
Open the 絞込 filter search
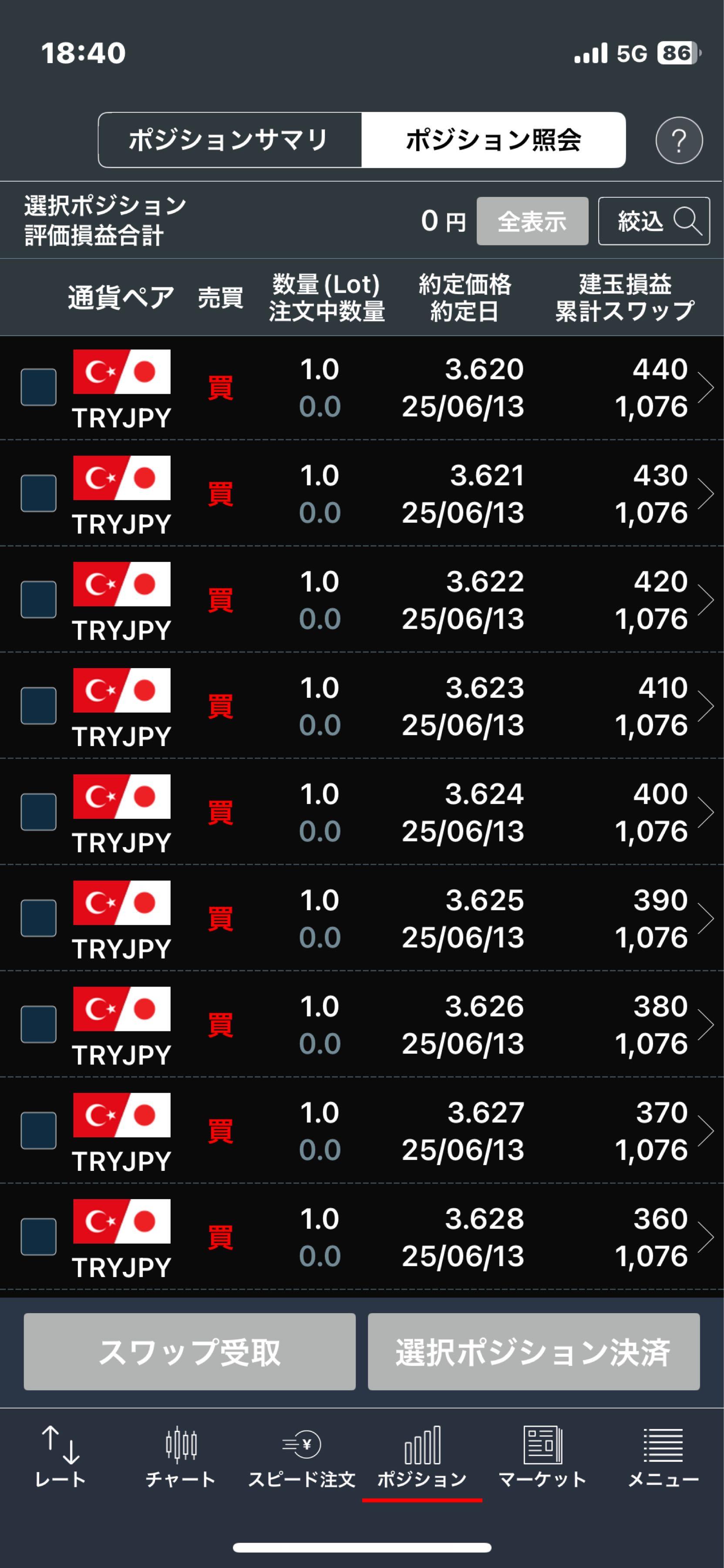[x=653, y=221]
